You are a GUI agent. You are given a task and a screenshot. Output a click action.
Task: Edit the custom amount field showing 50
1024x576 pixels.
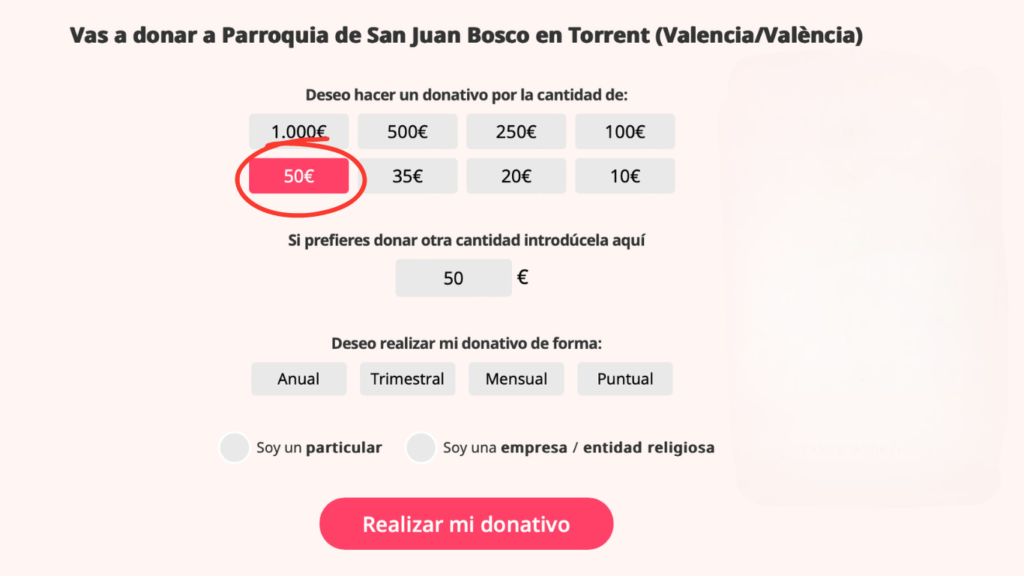tap(453, 278)
